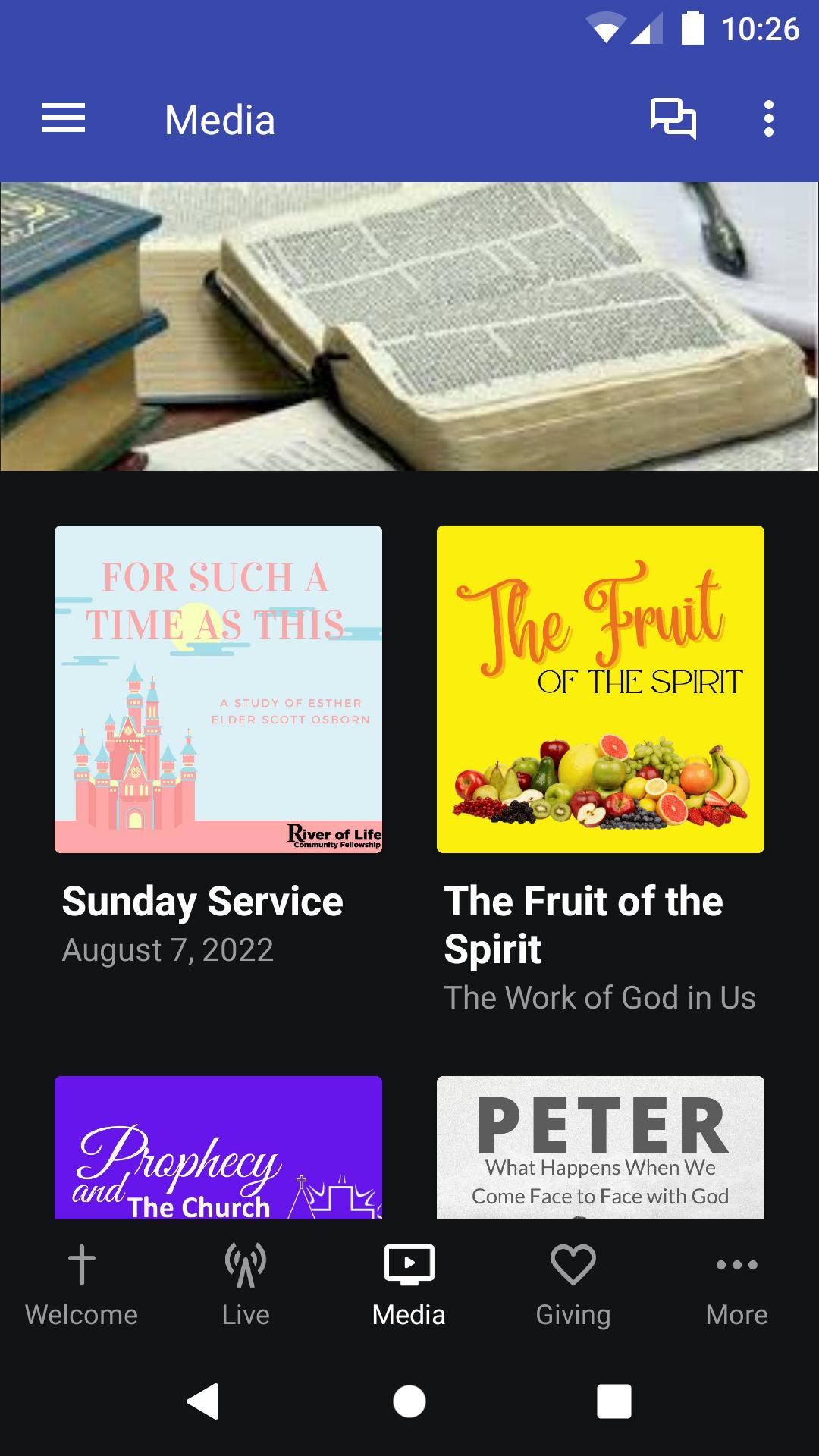
Task: Go back using the system back button
Action: [x=203, y=1401]
